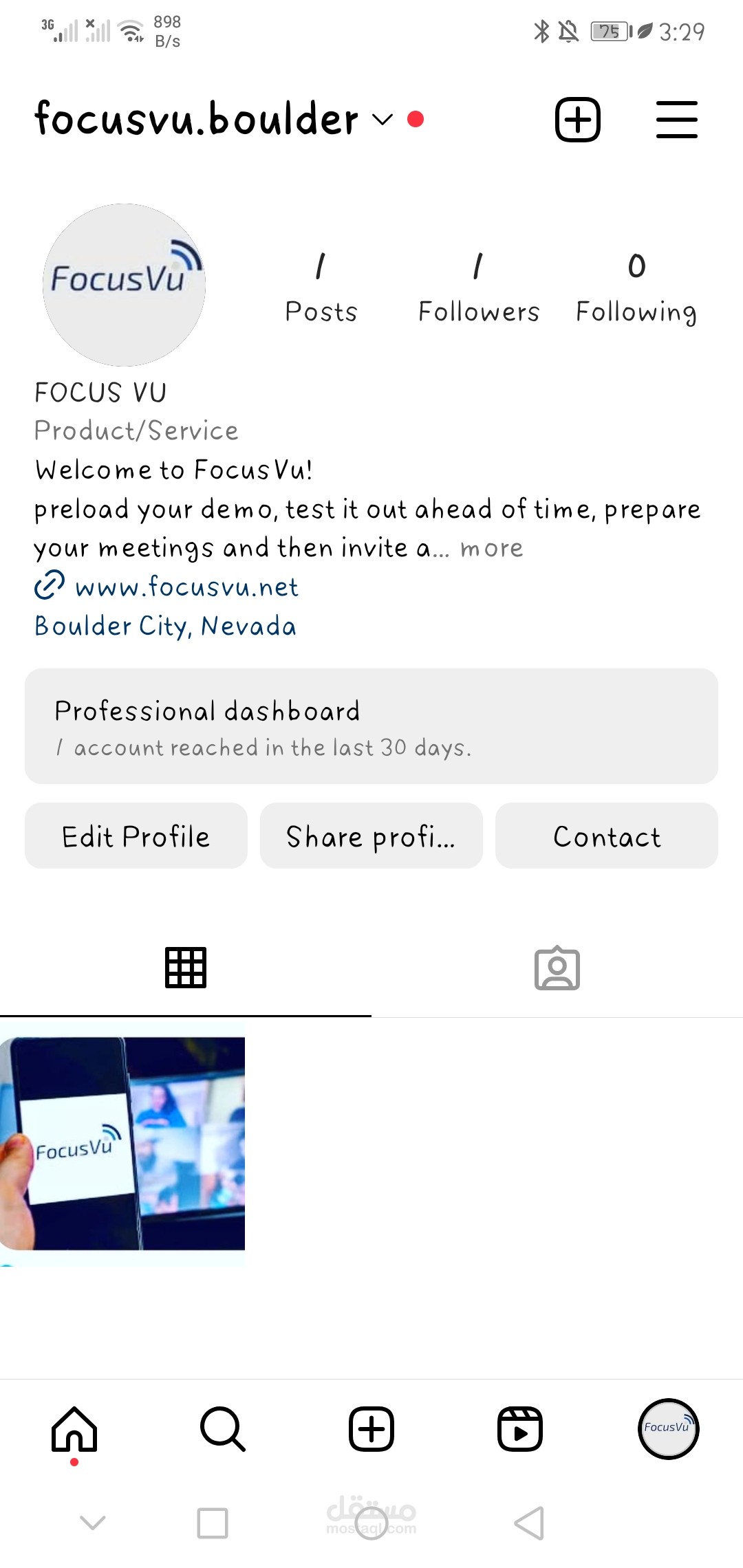Open the hamburger menu
The width and height of the screenshot is (743, 1568).
[676, 120]
